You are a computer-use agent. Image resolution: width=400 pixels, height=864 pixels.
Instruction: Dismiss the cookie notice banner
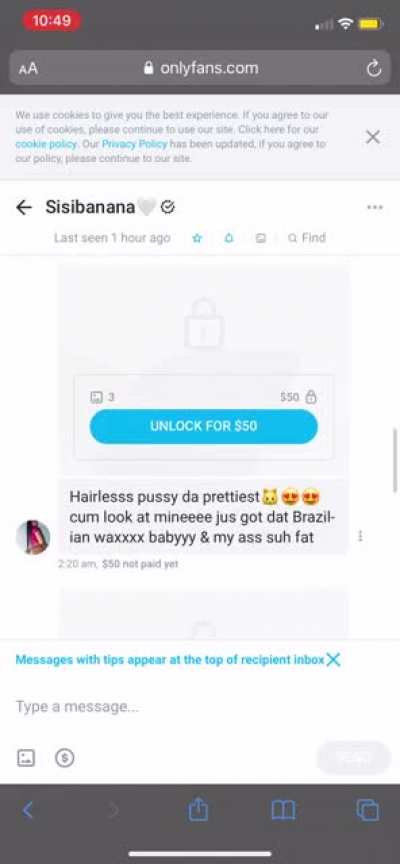click(x=373, y=137)
